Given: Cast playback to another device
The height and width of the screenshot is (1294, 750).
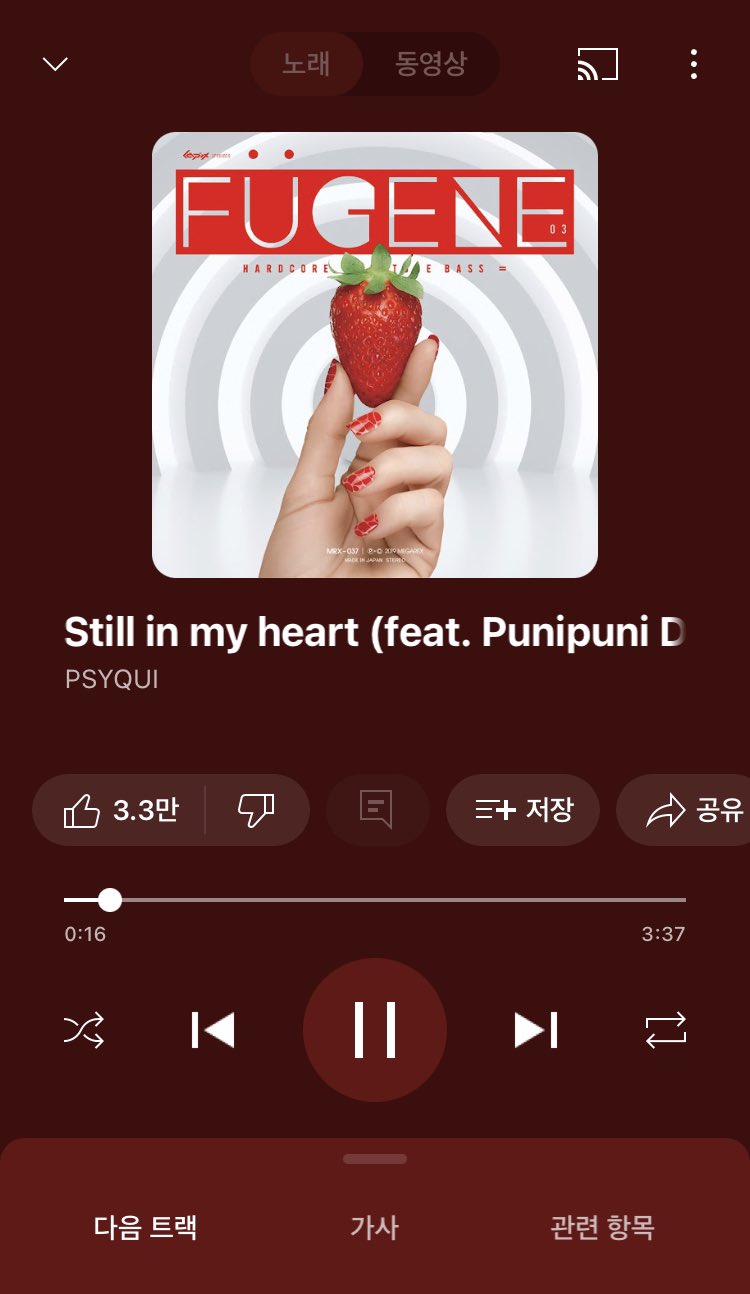Looking at the screenshot, I should 597,64.
